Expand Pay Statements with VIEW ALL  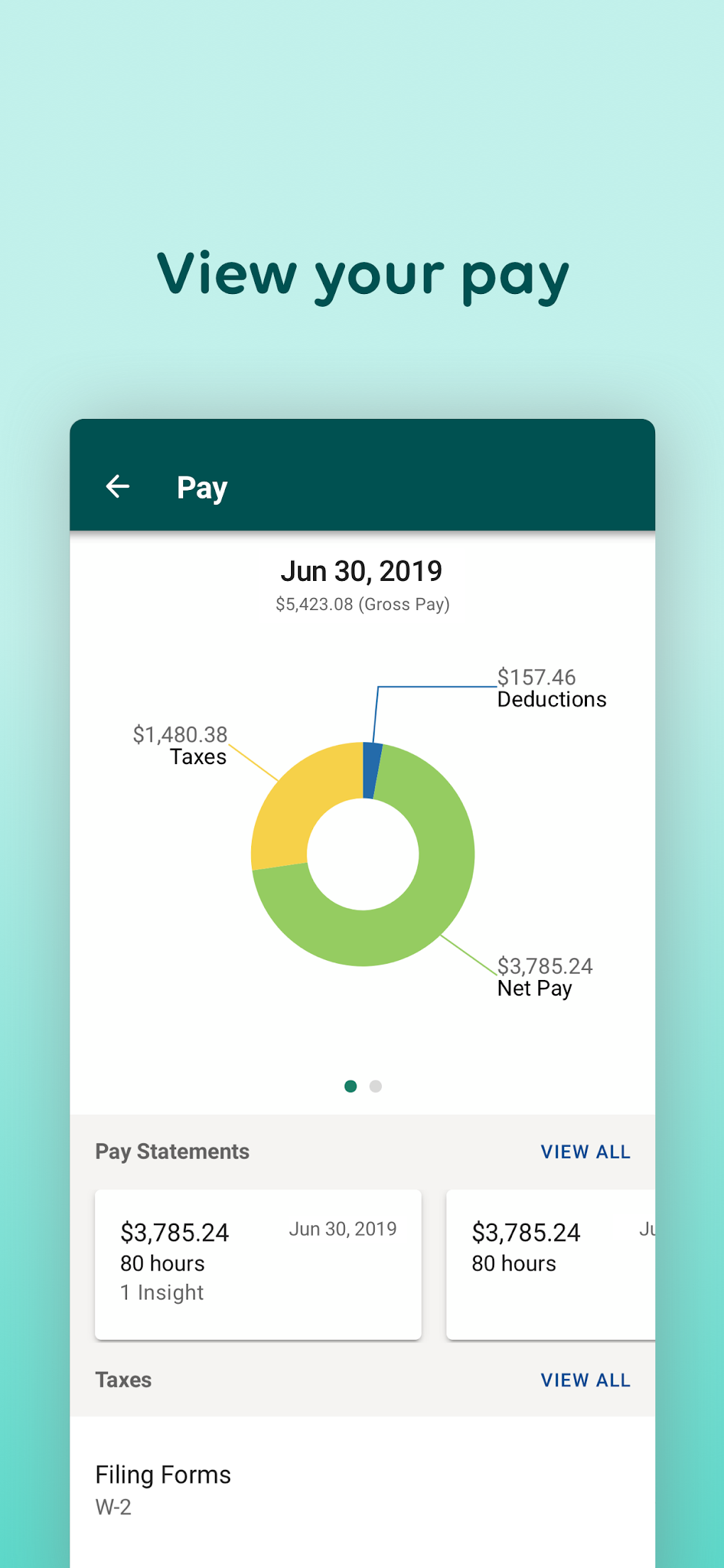click(586, 1151)
